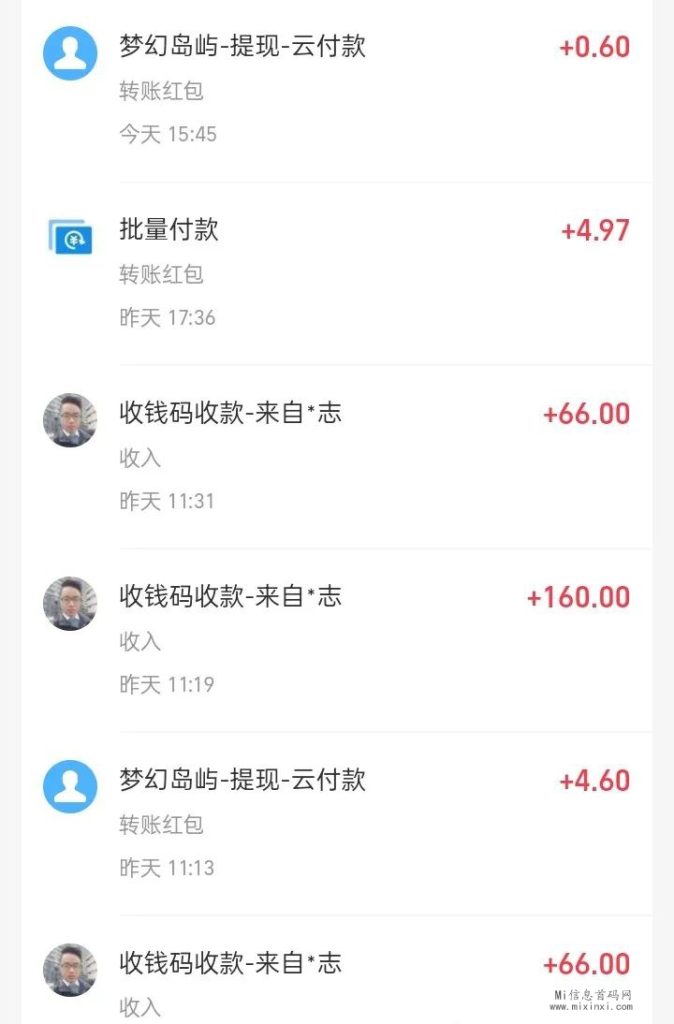Open the 今天 15:45 梦幻岛屿 +0.60 transaction
Viewport: 674px width, 1024px height.
(336, 90)
